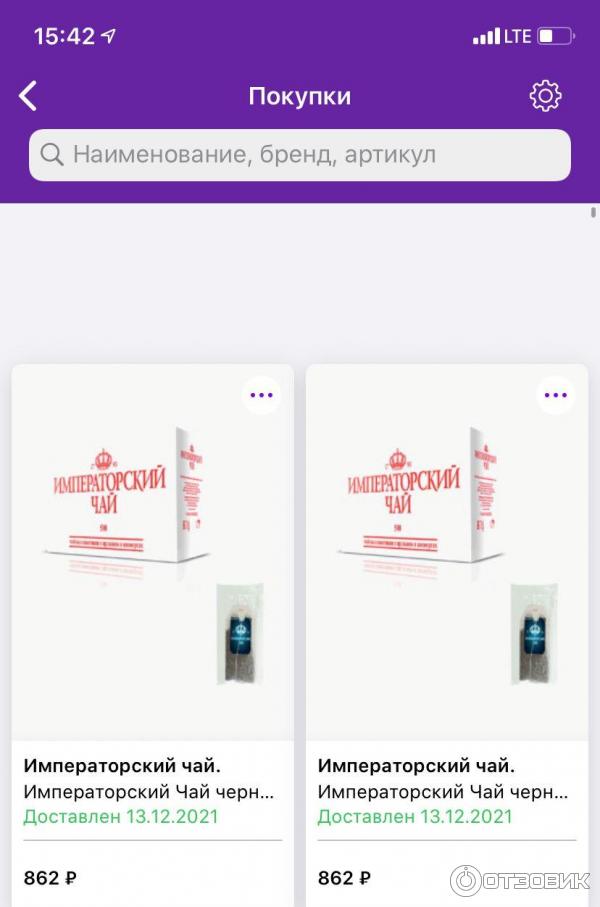Image resolution: width=600 pixels, height=907 pixels.
Task: Open the left Императорский чай product card
Action: 152,560
